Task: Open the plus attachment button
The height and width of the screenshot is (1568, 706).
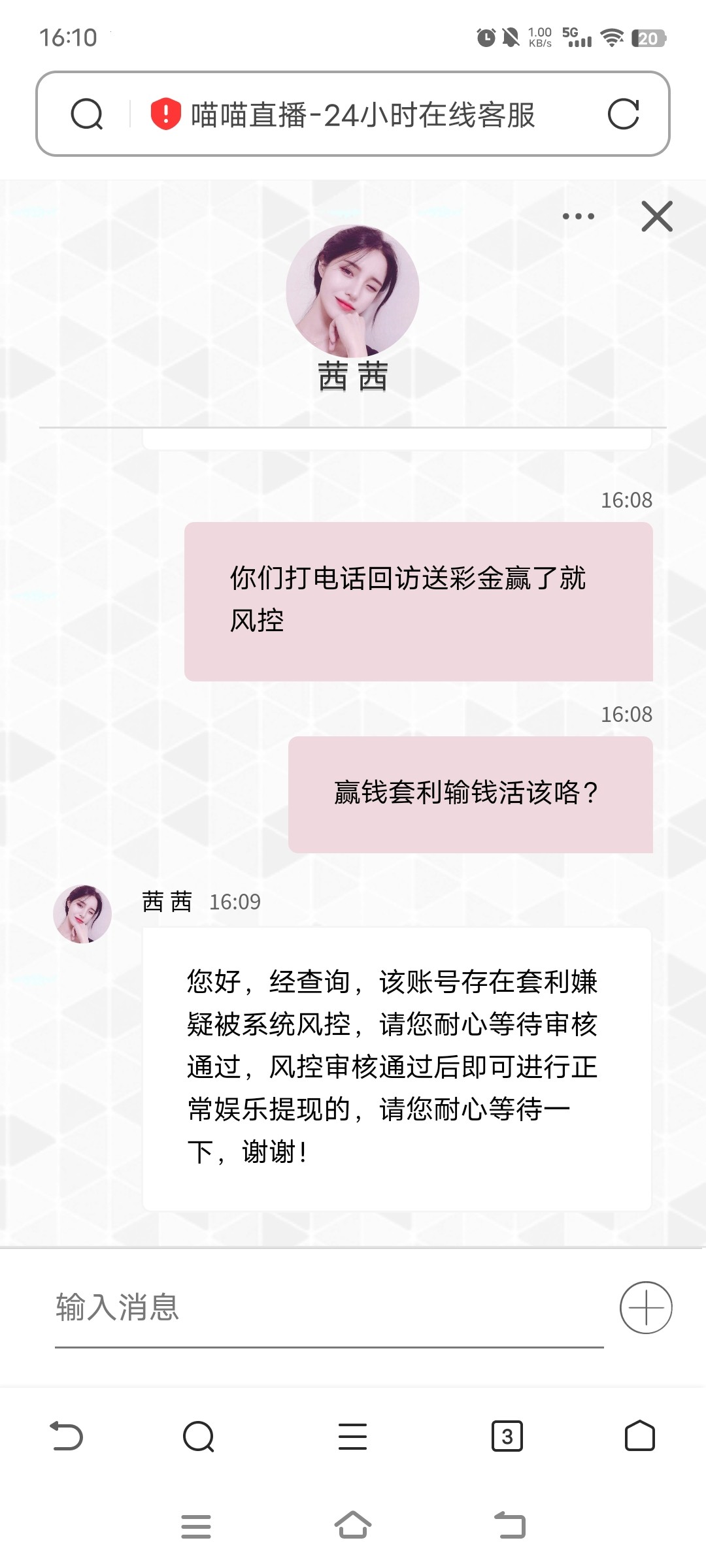Action: click(646, 1307)
